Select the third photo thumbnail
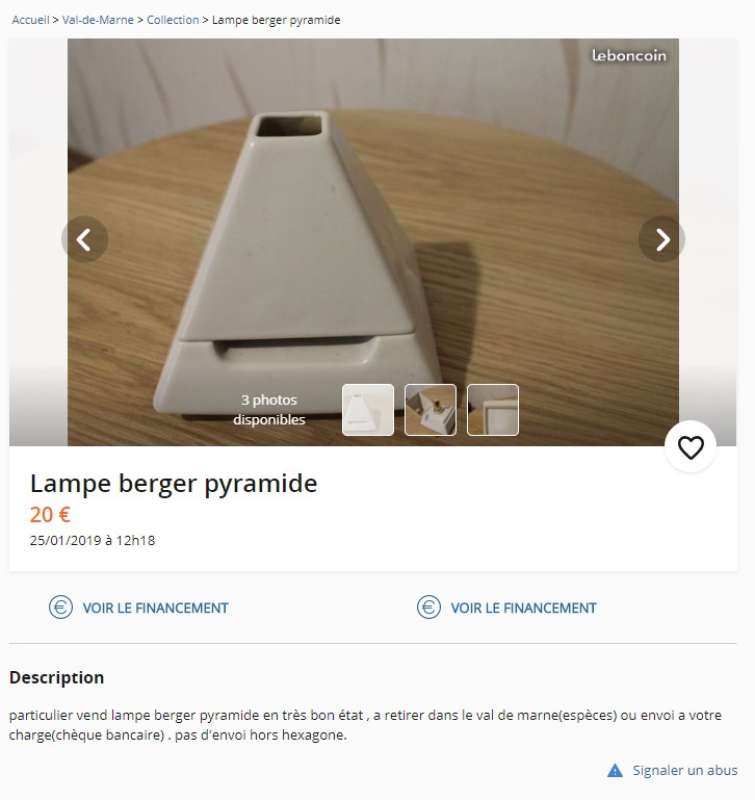This screenshot has height=800, width=755. 493,410
